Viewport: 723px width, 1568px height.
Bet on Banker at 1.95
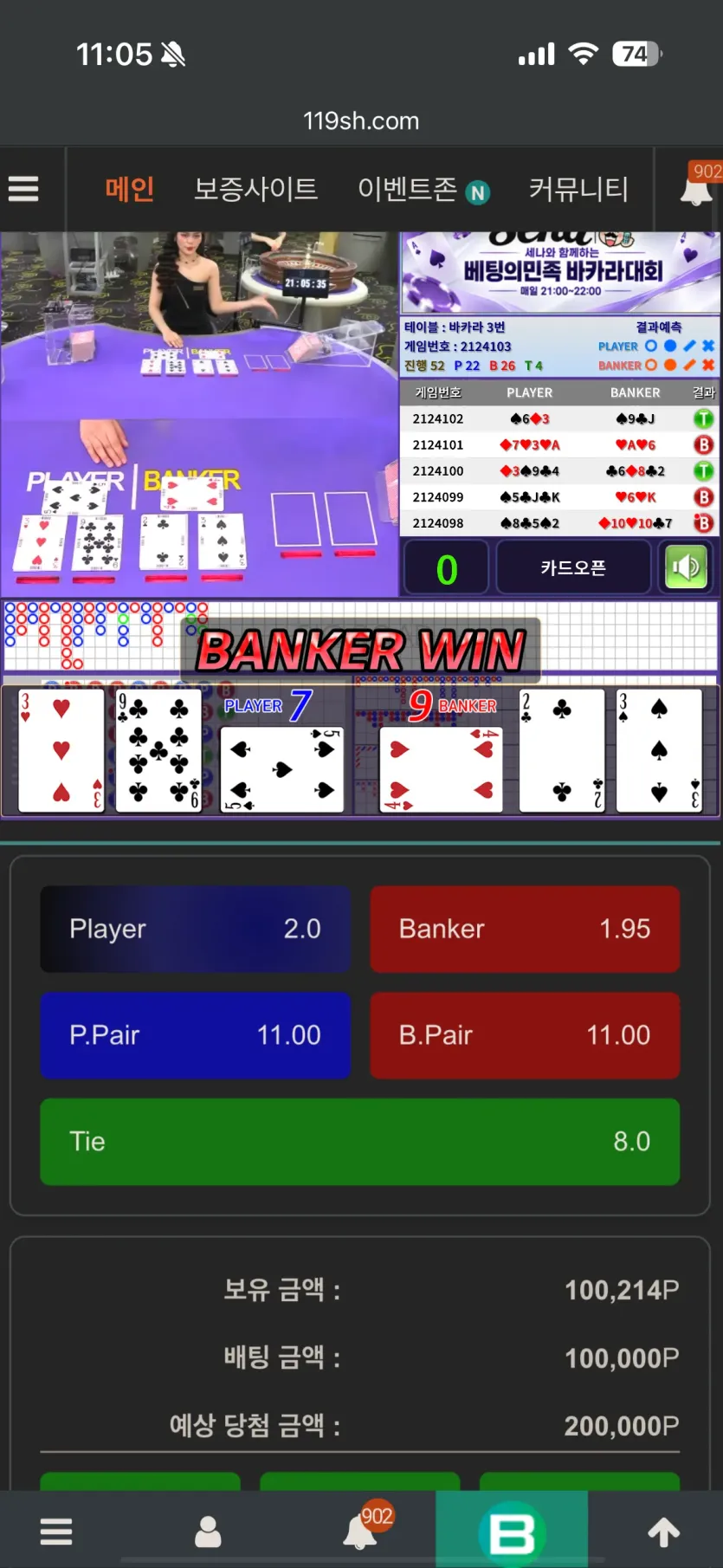(525, 929)
